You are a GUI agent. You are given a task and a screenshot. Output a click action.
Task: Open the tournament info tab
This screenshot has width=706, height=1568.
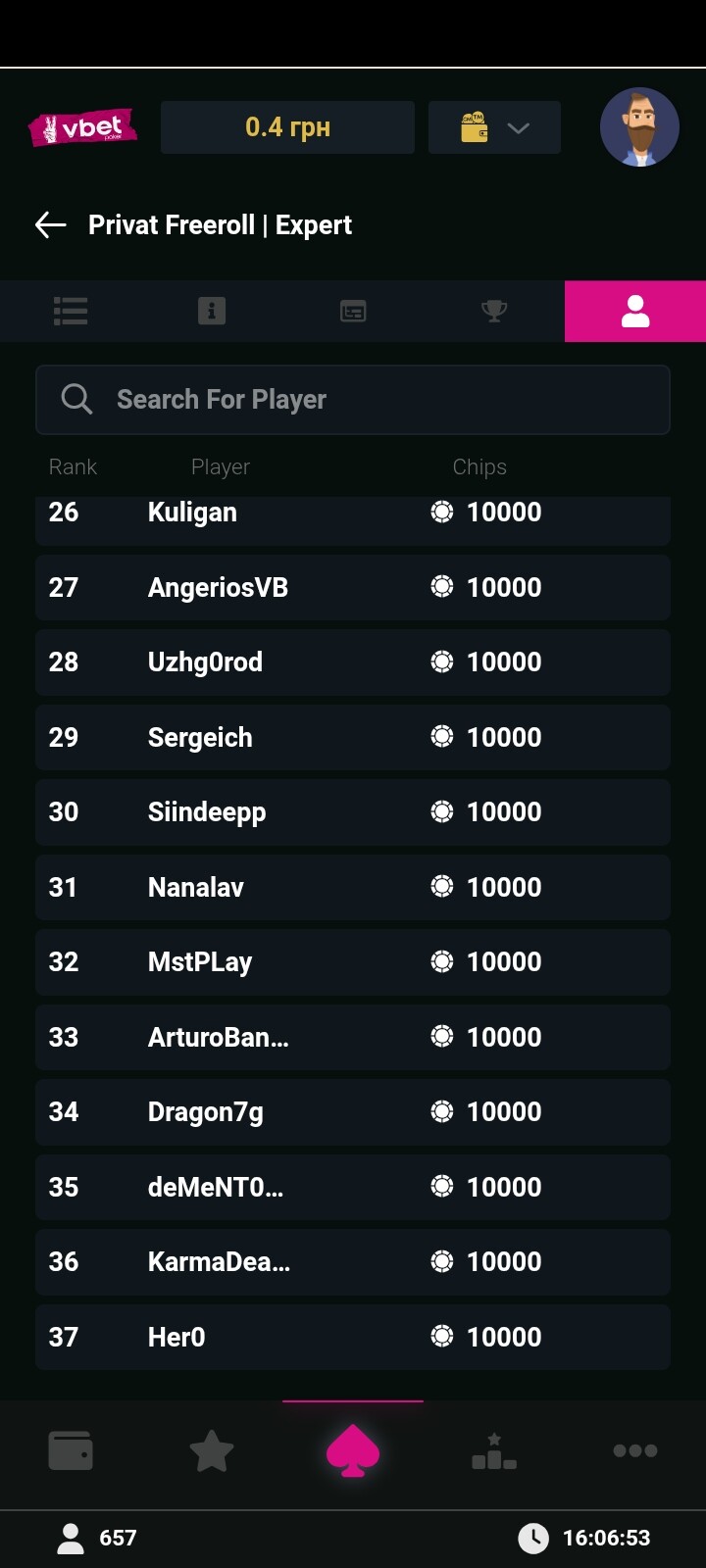pyautogui.click(x=212, y=311)
